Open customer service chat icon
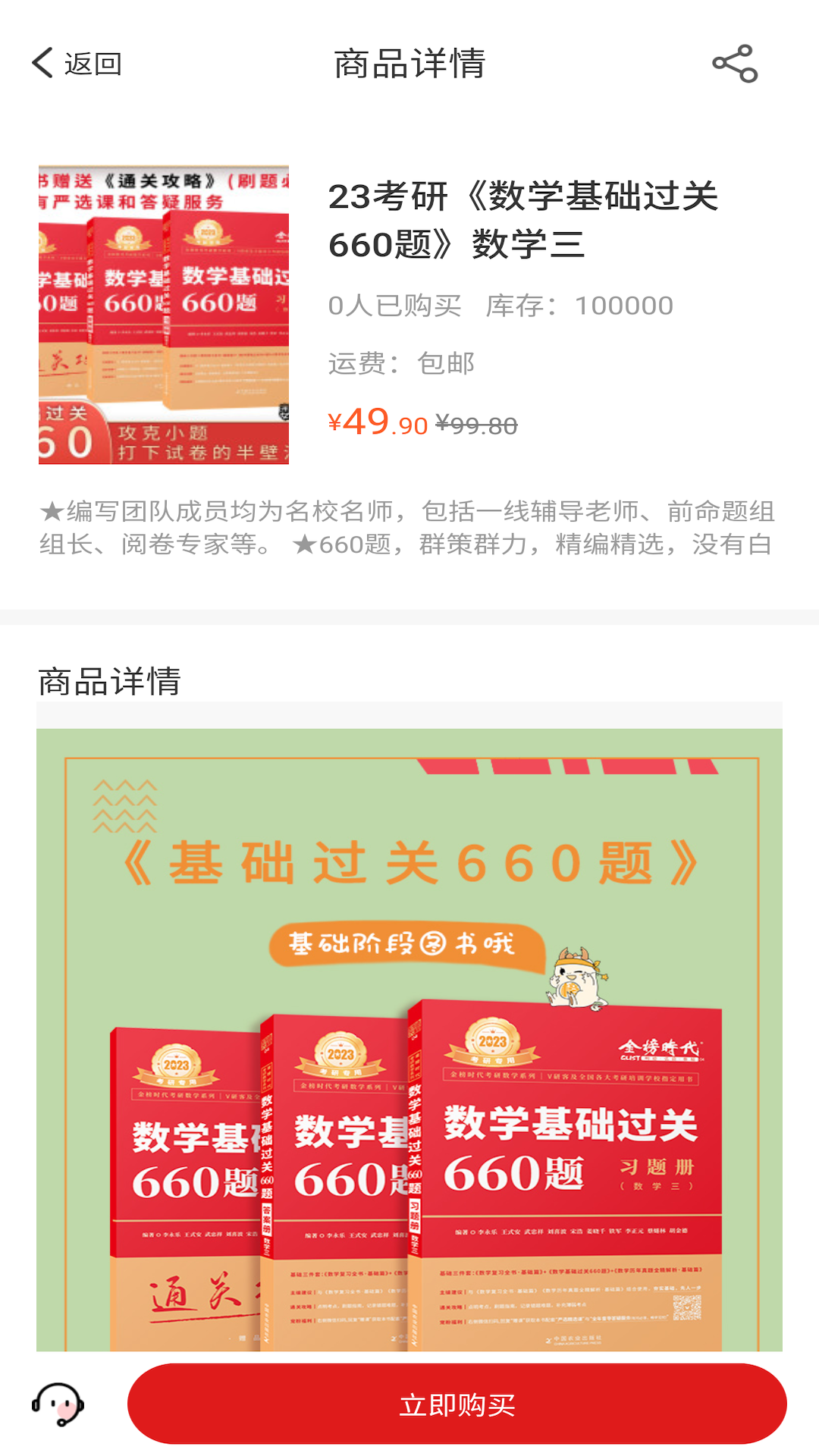Viewport: 819px width, 1456px height. (x=58, y=1404)
